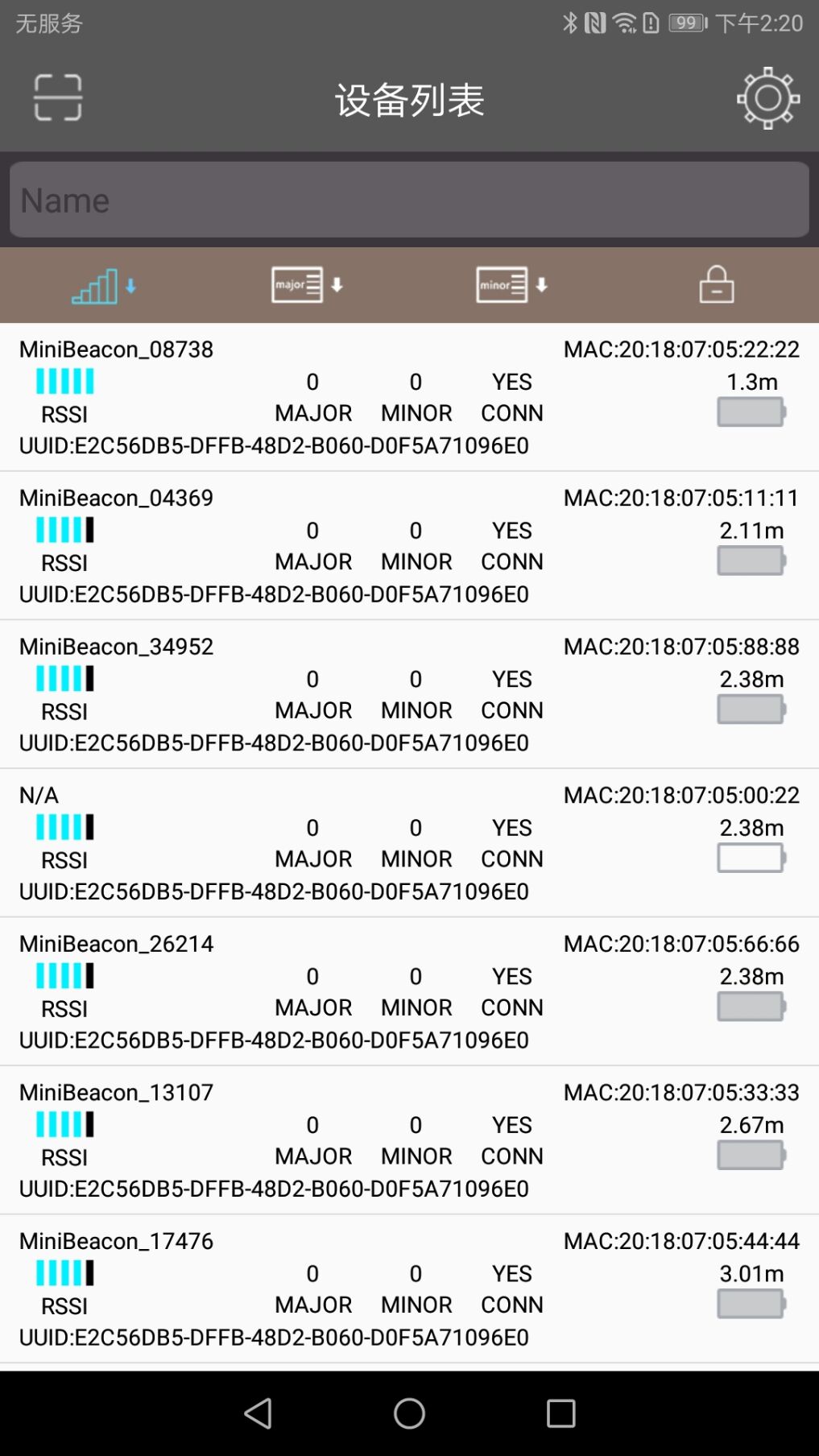Tap the lock filter icon

[x=716, y=284]
